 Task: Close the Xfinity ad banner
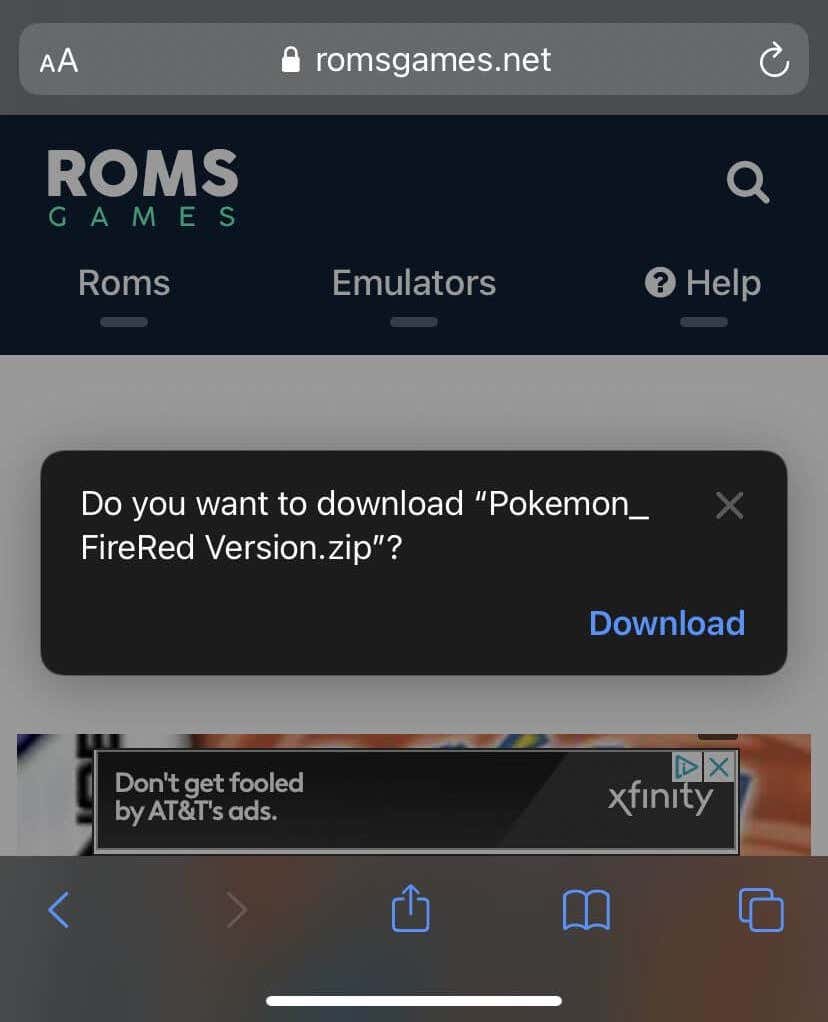click(719, 767)
